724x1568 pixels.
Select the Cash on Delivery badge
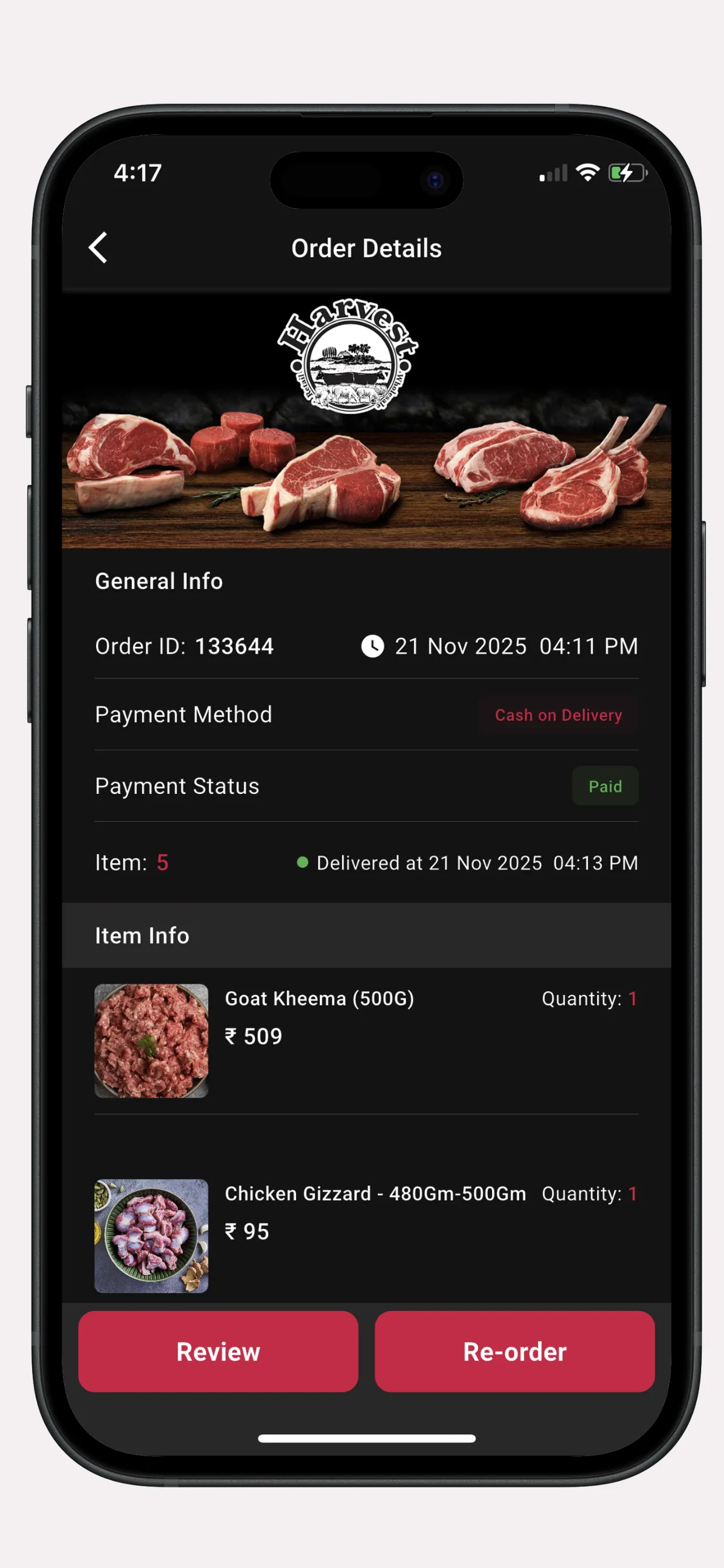coord(557,715)
